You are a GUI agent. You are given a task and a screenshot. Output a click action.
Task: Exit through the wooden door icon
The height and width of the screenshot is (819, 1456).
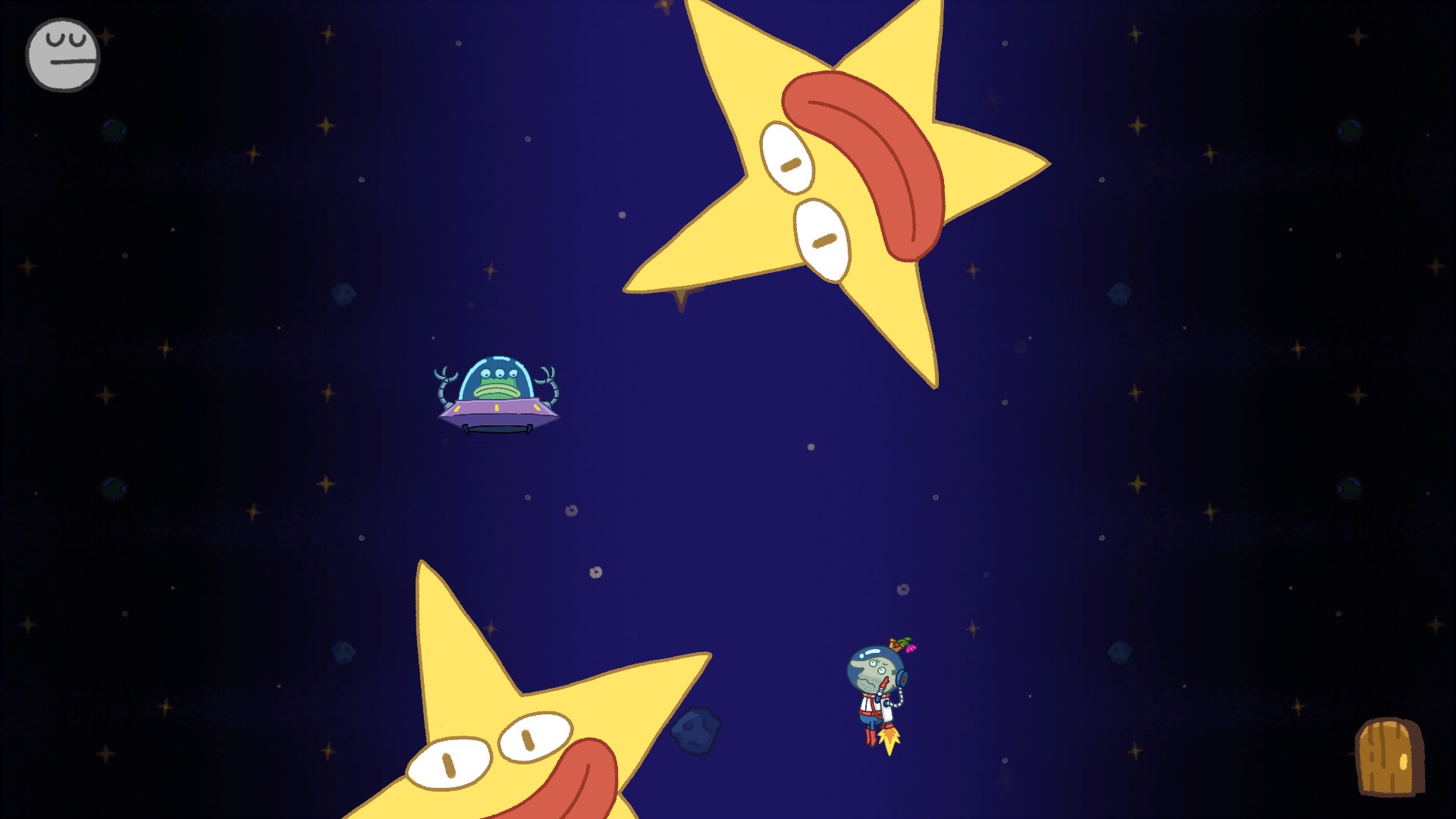[1389, 757]
